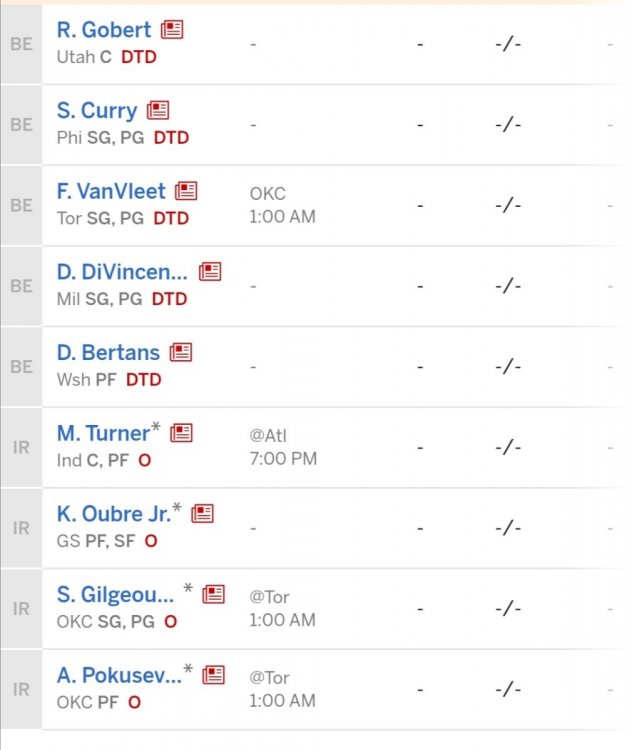Open D. Bertans' player profile

(x=108, y=352)
